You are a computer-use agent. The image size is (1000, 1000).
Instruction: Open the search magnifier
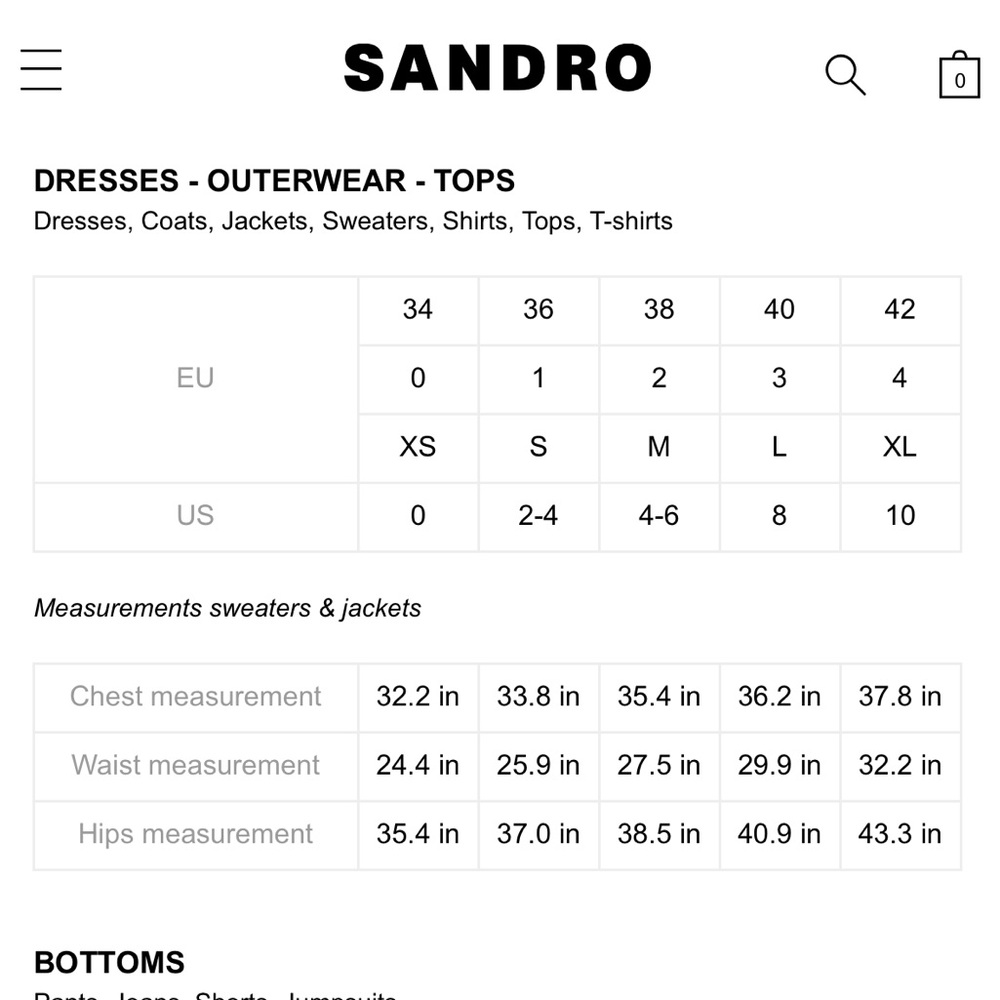pos(845,75)
